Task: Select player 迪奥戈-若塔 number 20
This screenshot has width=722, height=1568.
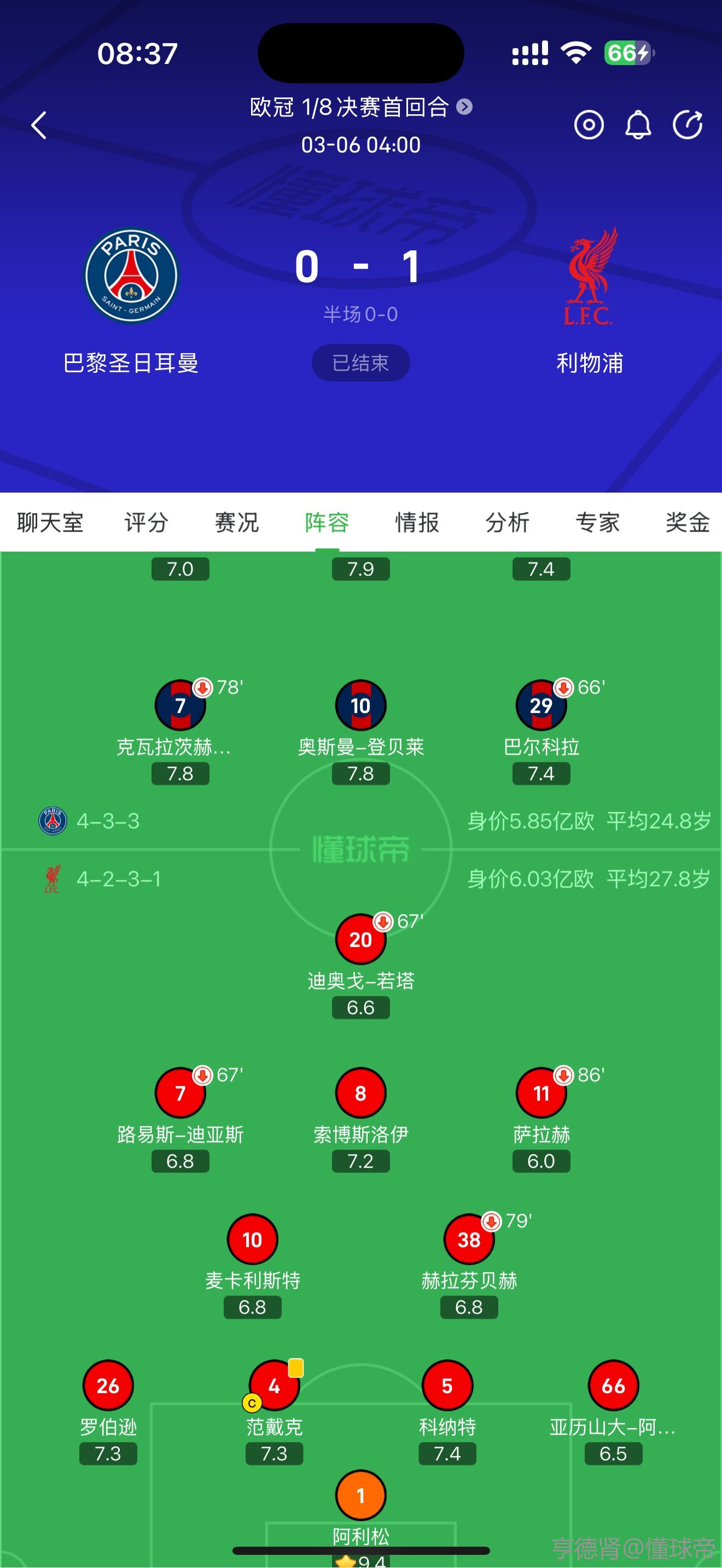Action: (x=360, y=940)
